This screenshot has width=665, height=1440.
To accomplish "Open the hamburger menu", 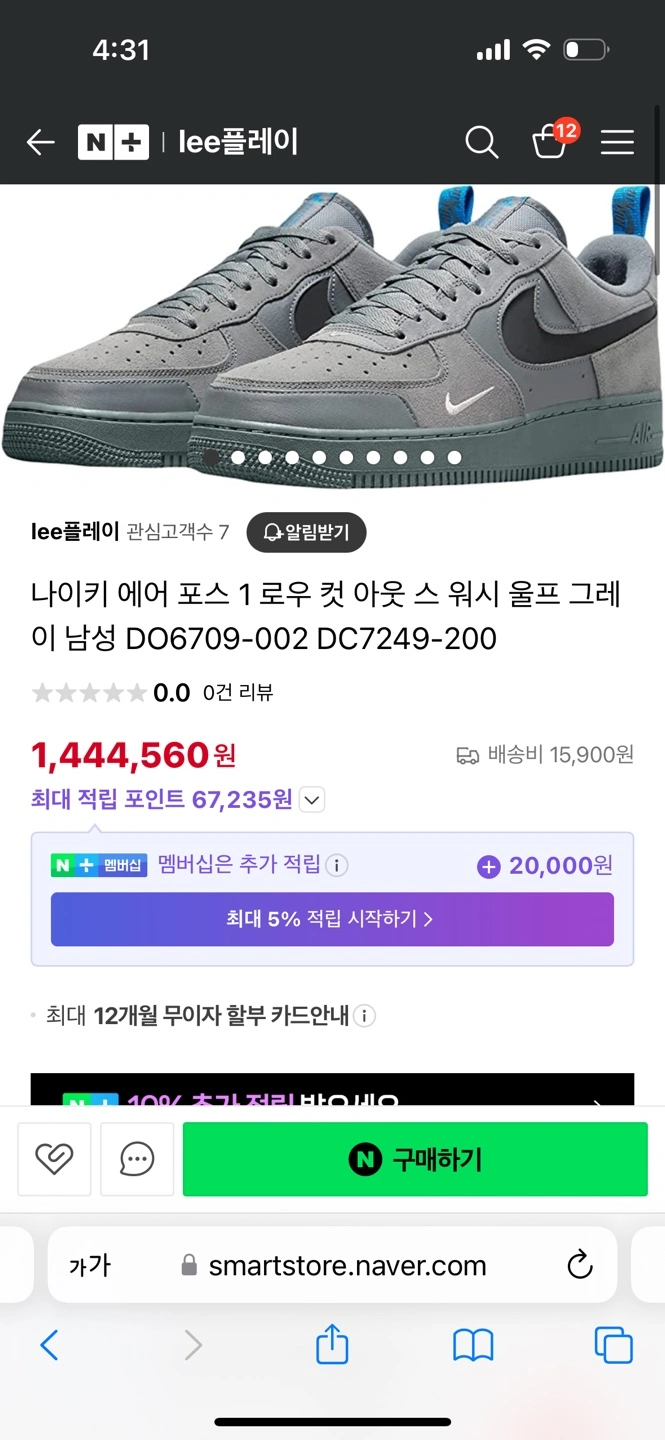I will click(617, 143).
